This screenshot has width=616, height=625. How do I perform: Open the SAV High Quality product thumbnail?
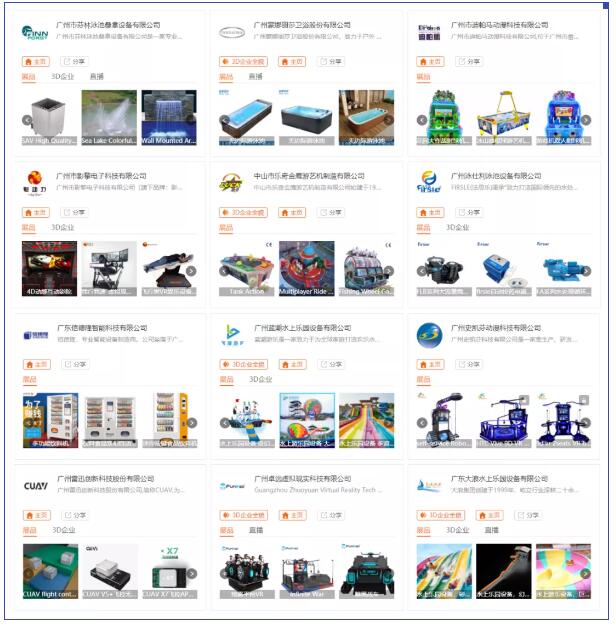[50, 118]
